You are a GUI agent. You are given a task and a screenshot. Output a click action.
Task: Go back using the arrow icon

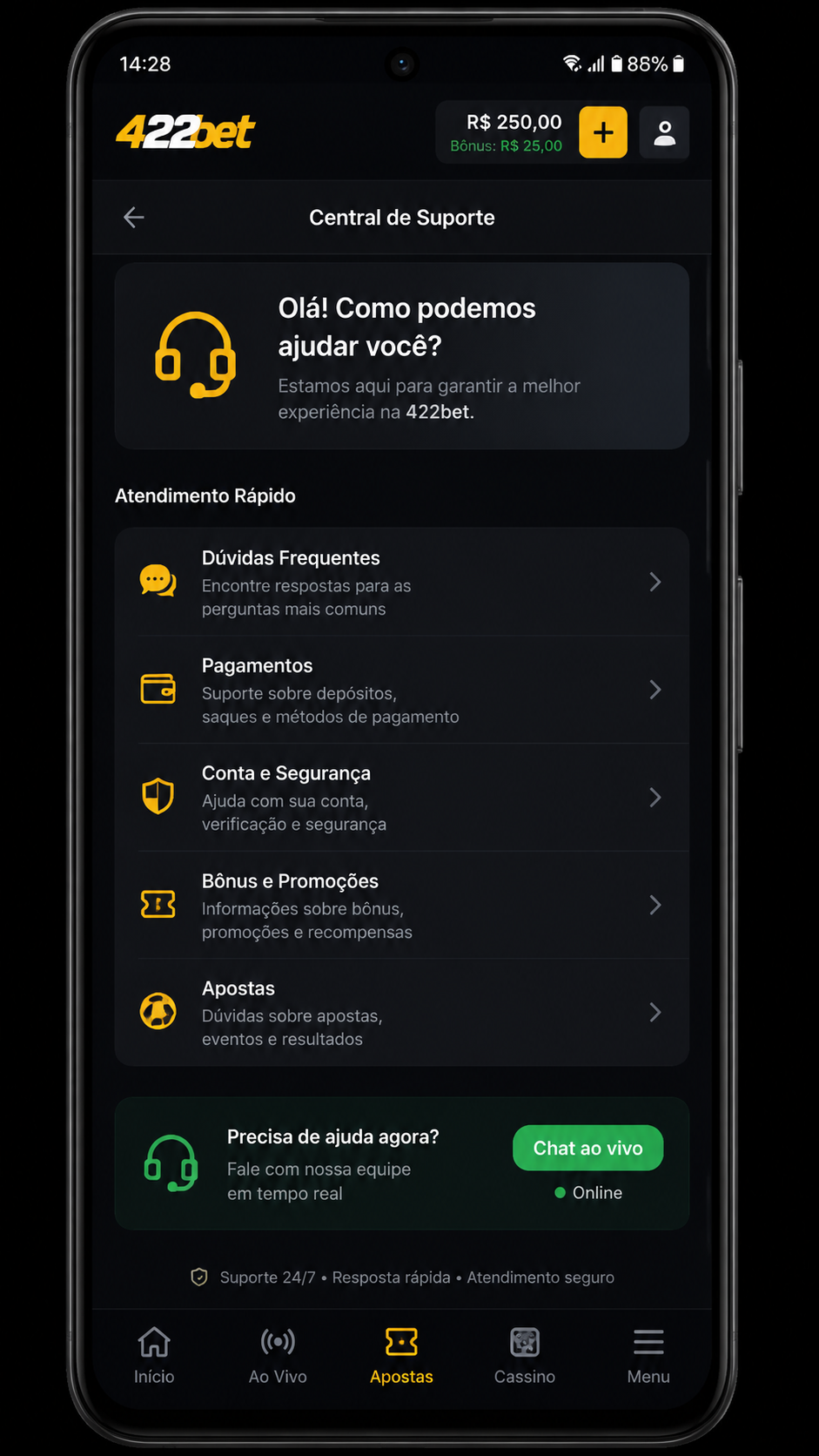(133, 218)
